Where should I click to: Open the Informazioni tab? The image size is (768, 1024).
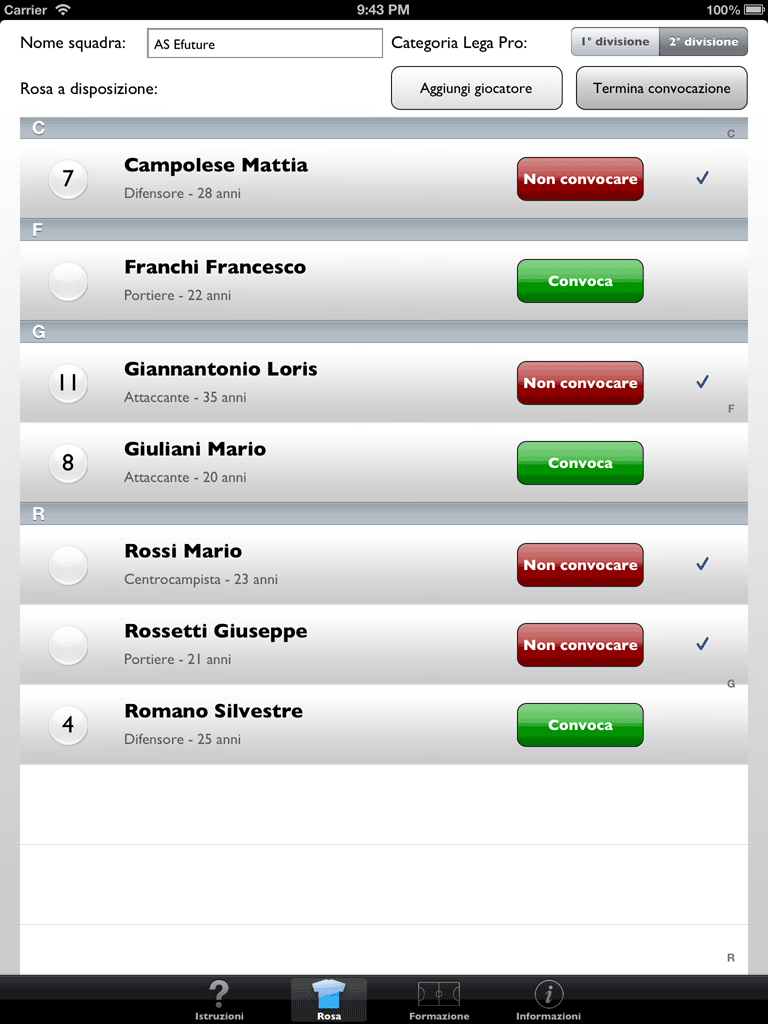point(548,1000)
